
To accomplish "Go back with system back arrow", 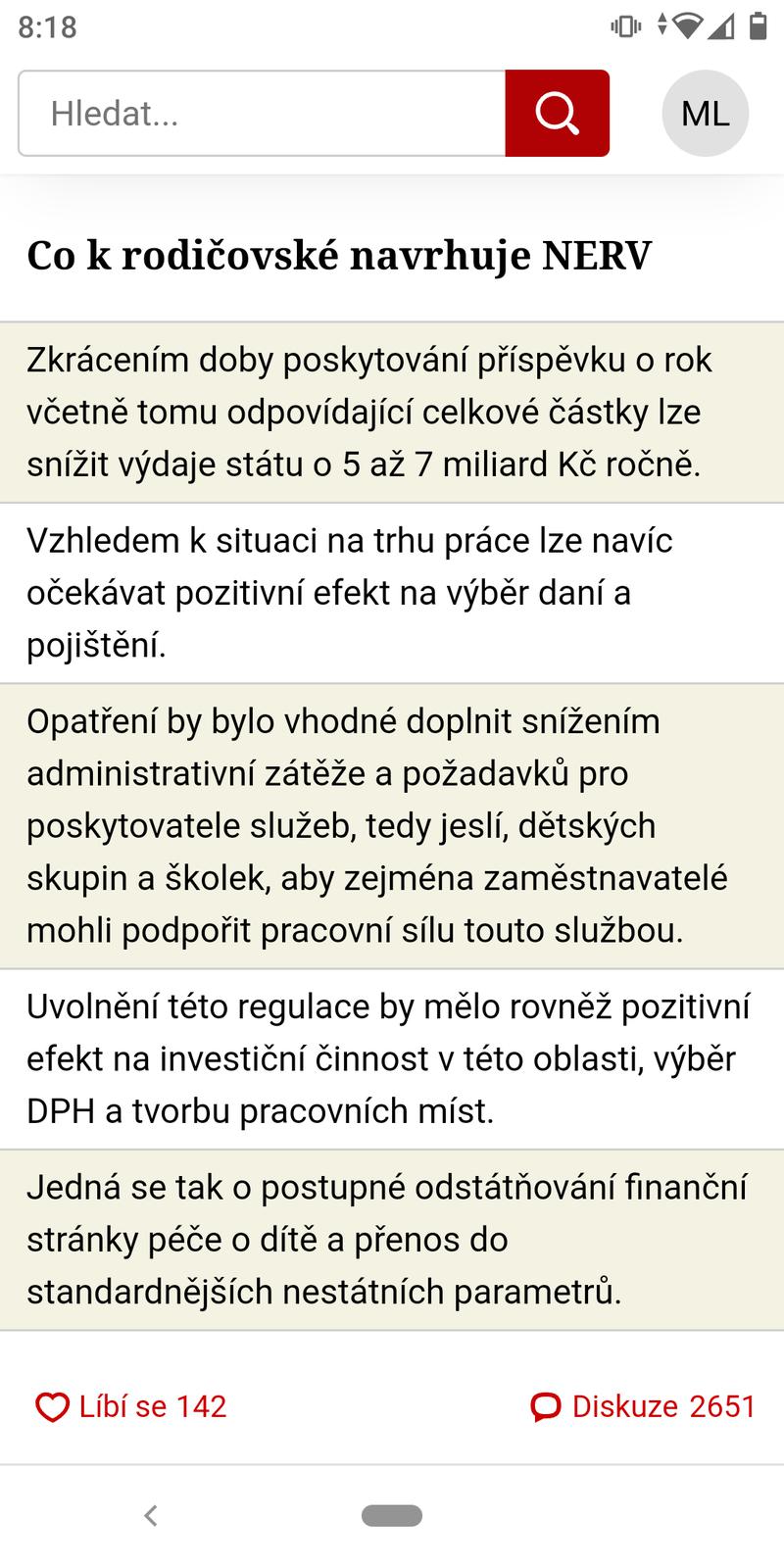I will [x=151, y=1515].
